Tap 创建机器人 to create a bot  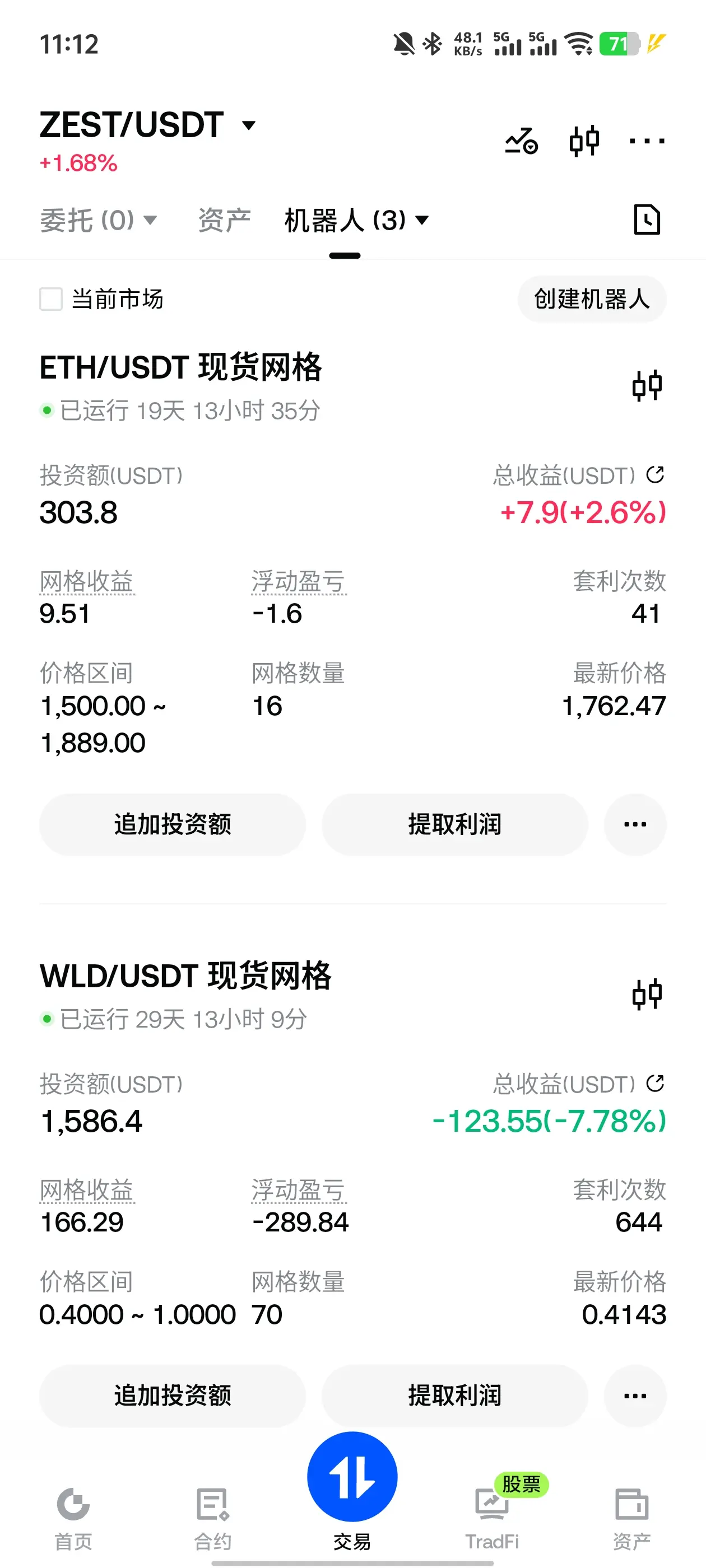pyautogui.click(x=592, y=299)
